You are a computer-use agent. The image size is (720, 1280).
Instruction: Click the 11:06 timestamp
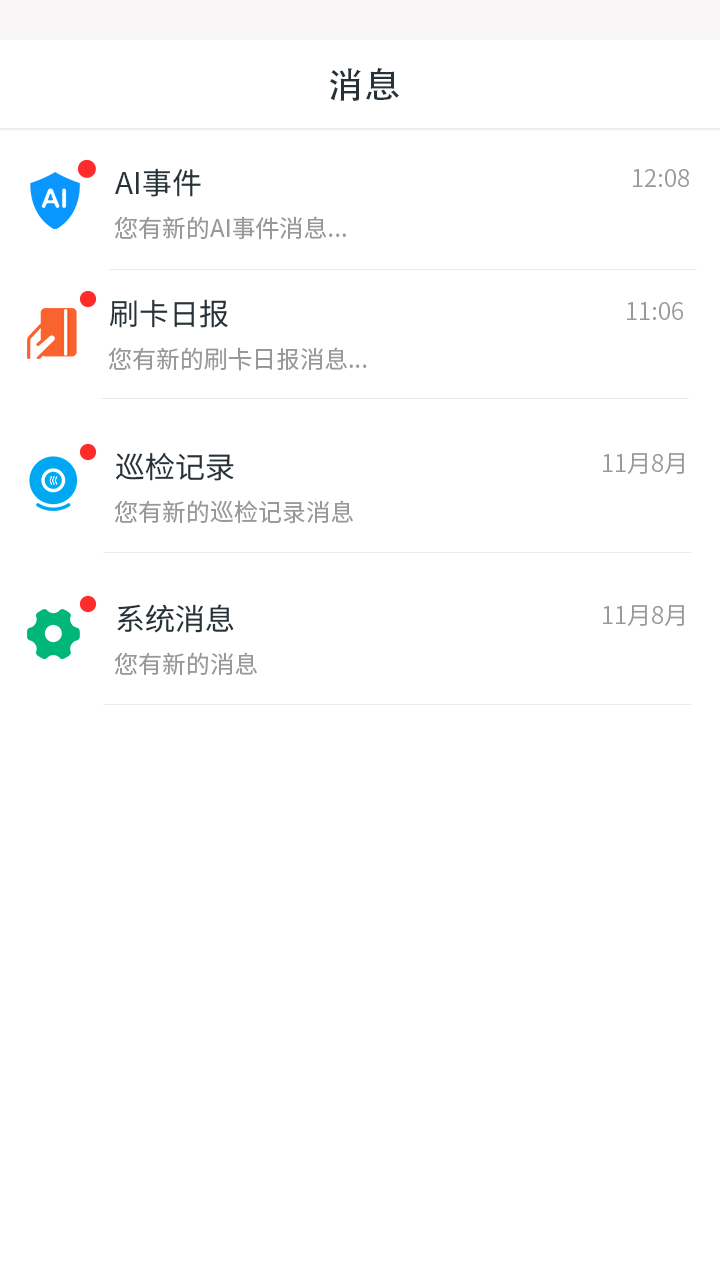tap(656, 311)
